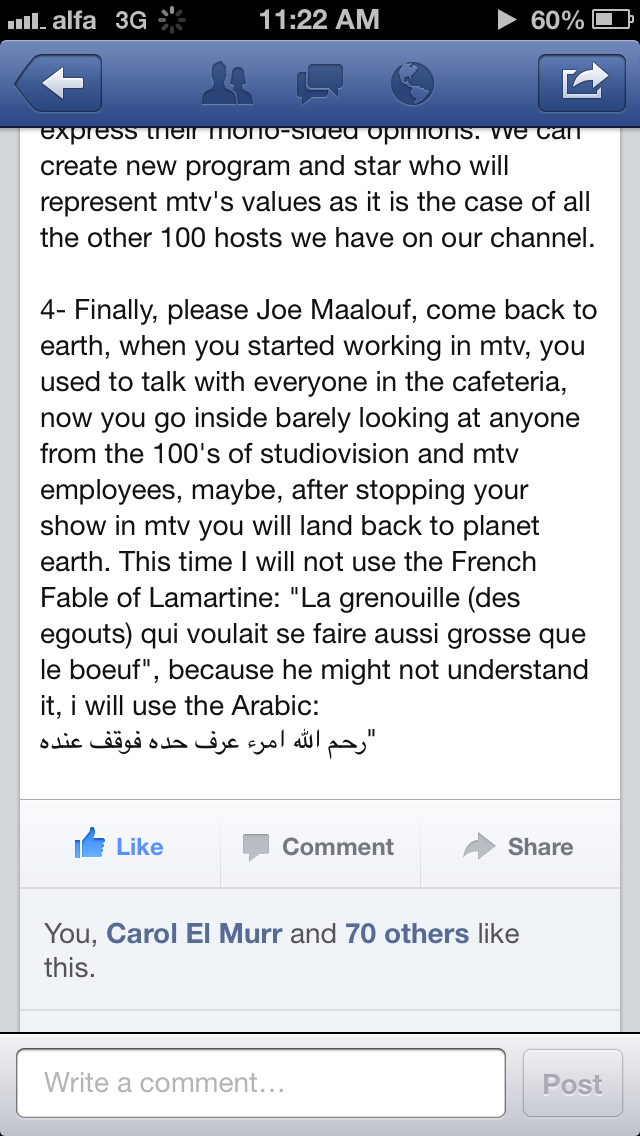Image resolution: width=640 pixels, height=1136 pixels.
Task: Open the notifications globe
Action: [411, 84]
